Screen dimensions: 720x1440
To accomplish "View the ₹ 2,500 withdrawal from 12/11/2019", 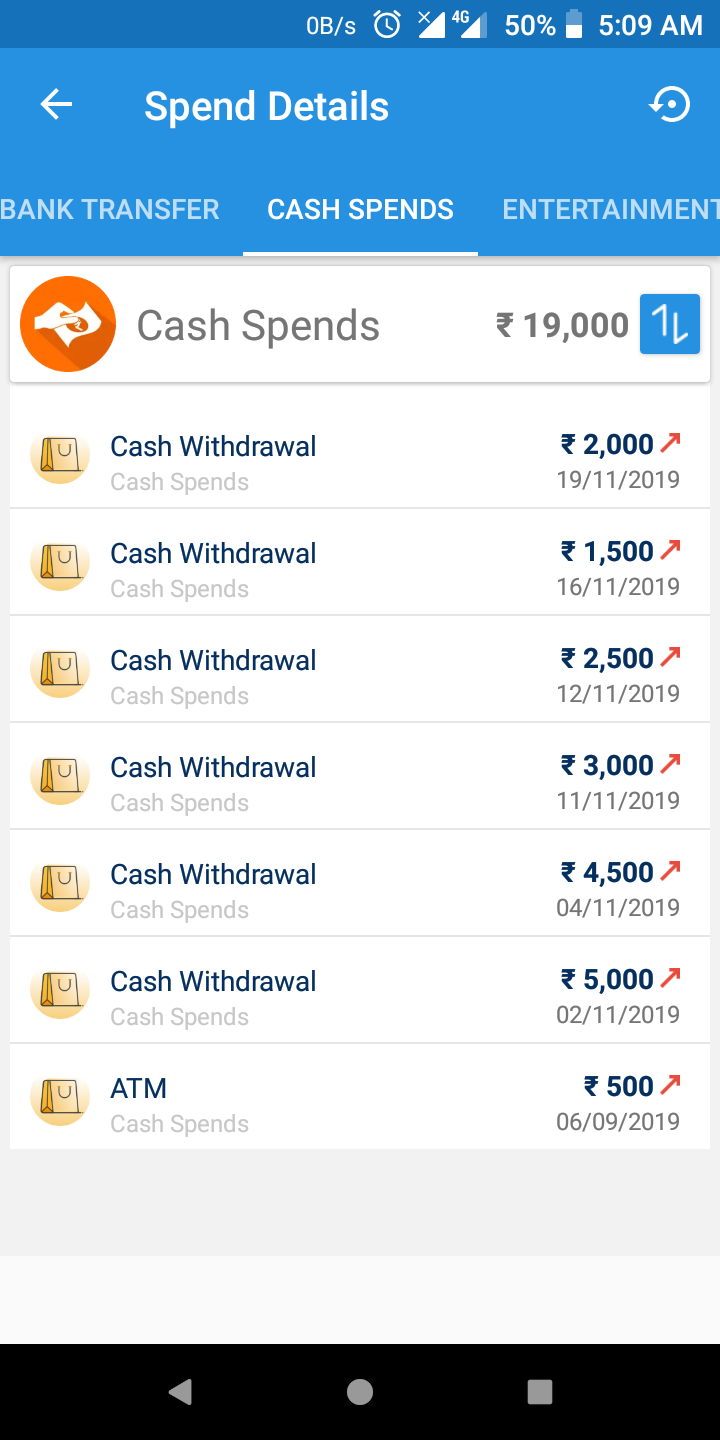I will tap(360, 669).
